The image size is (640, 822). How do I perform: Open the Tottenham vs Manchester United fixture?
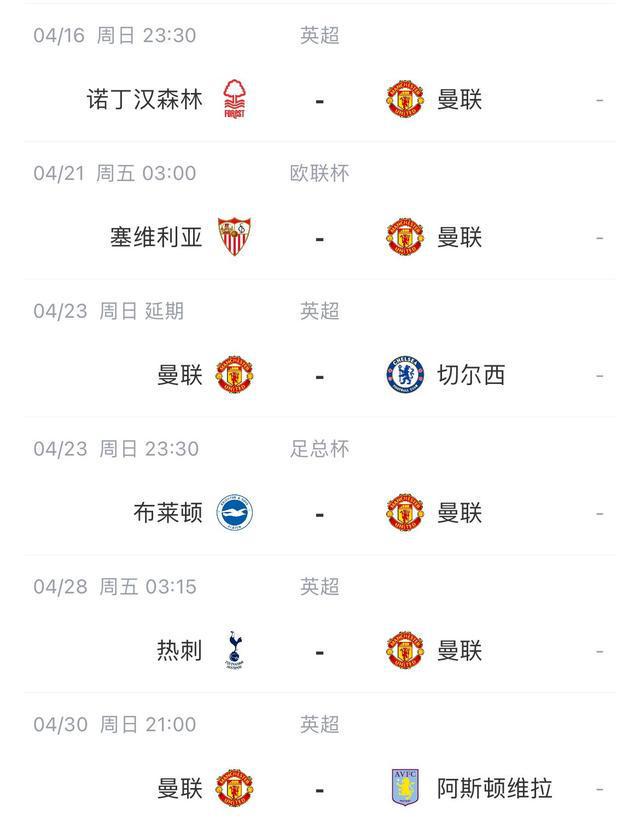[x=319, y=651]
